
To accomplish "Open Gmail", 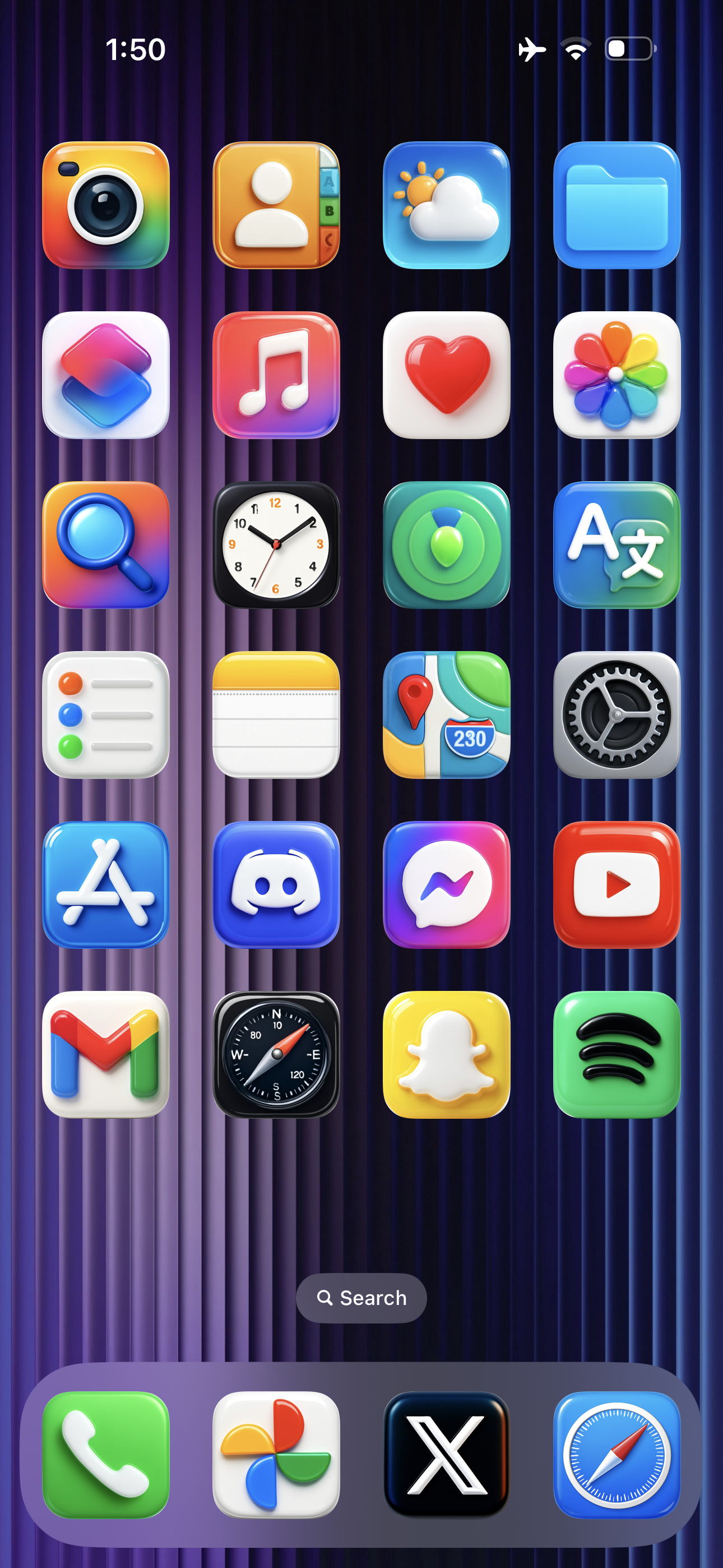I will pos(106,1054).
